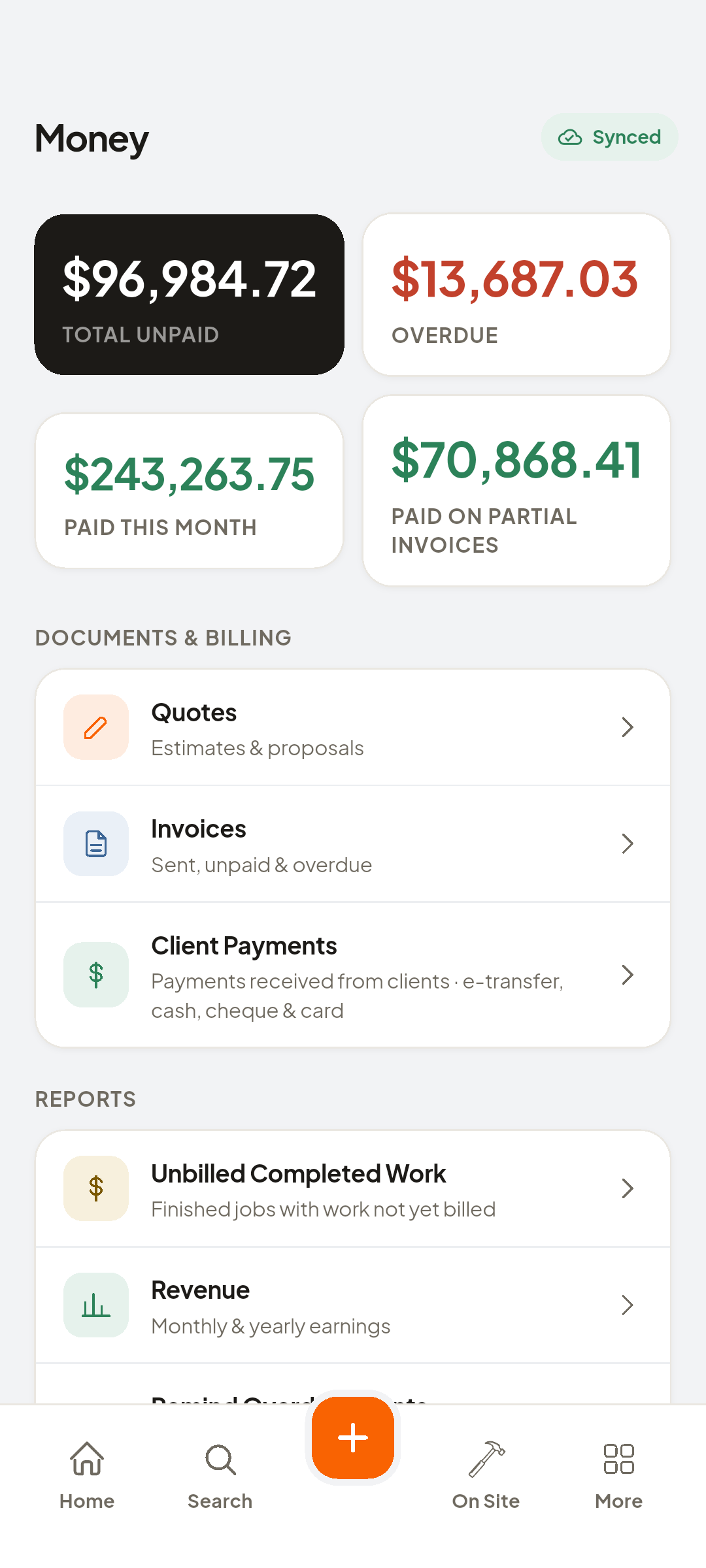View the Paid This Month card

(190, 491)
